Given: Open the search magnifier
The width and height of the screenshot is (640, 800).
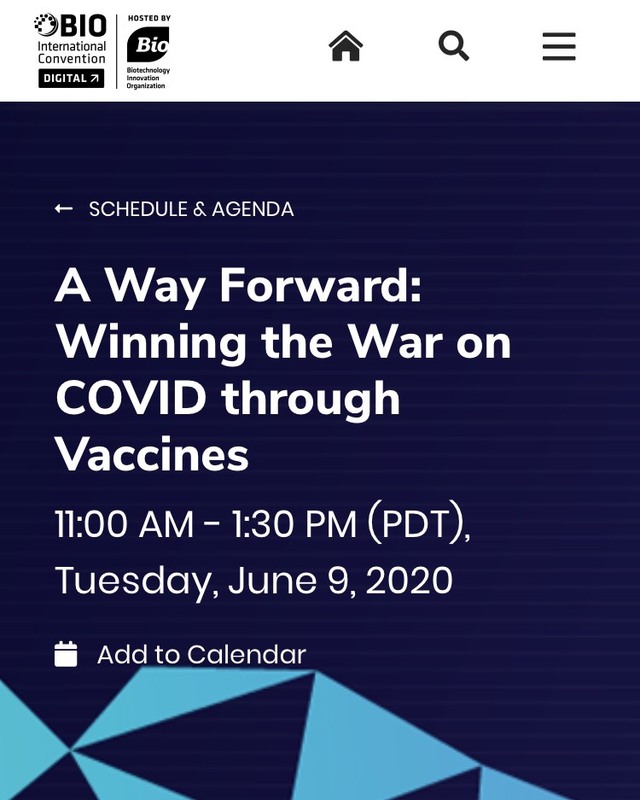Looking at the screenshot, I should 453,46.
